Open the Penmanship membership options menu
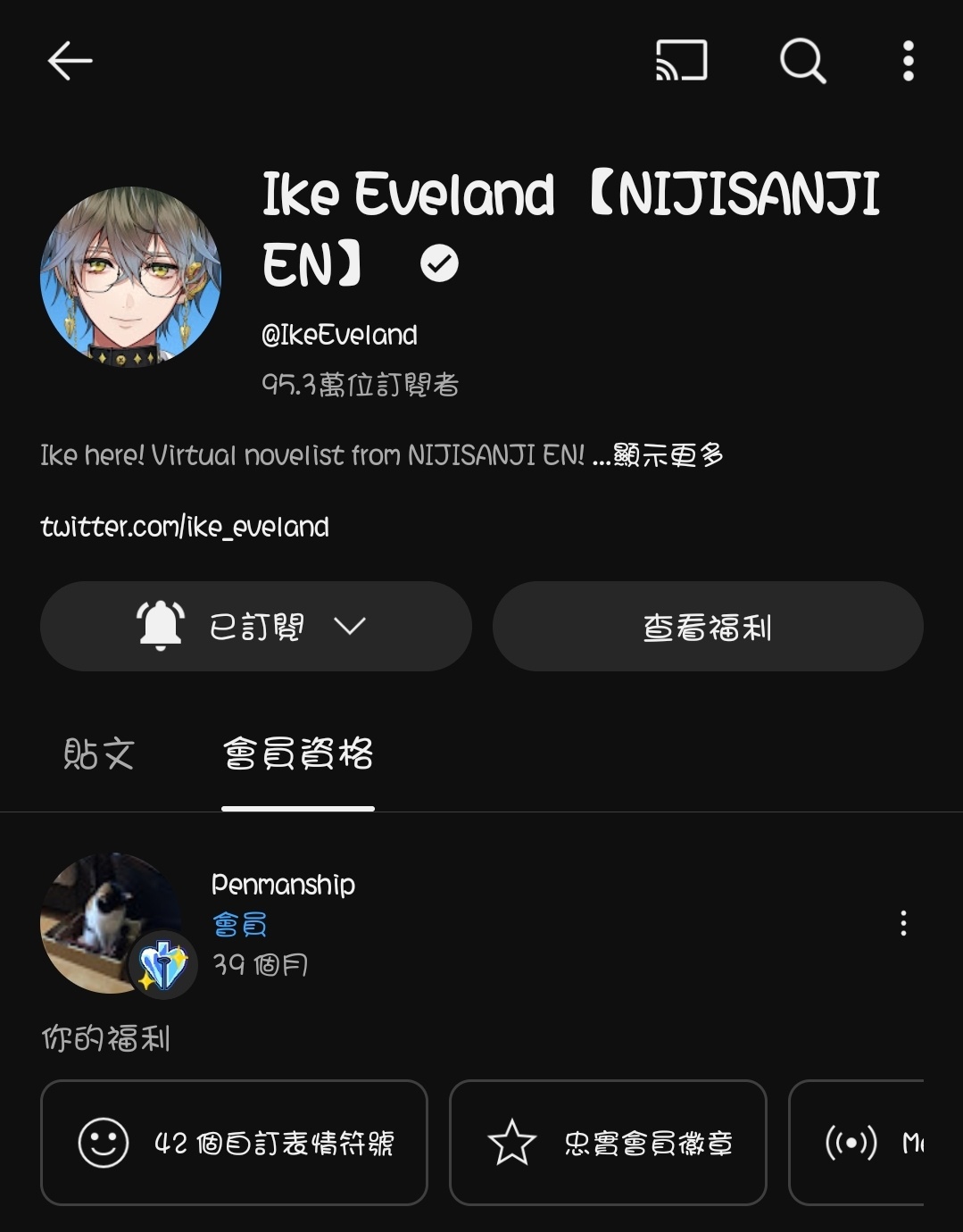The height and width of the screenshot is (1232, 963). click(x=903, y=923)
